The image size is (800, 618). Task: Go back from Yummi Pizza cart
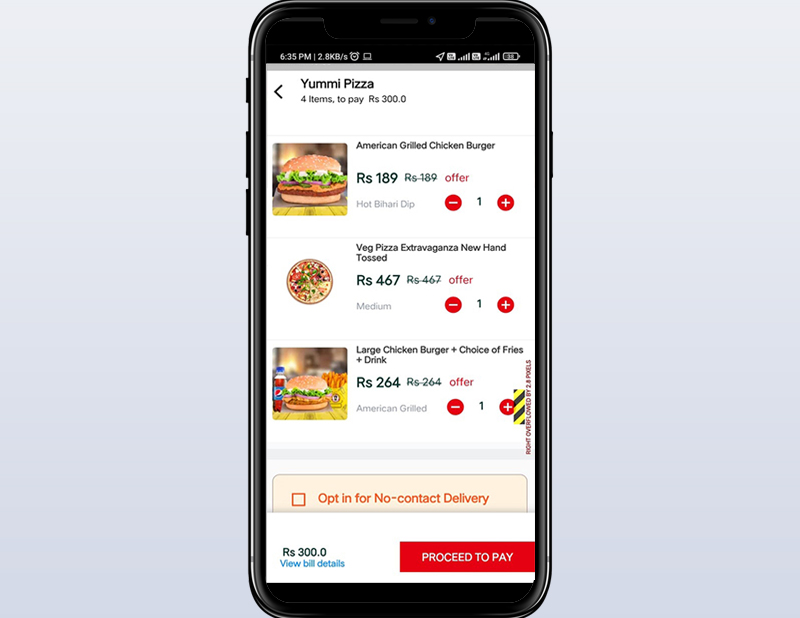(279, 92)
